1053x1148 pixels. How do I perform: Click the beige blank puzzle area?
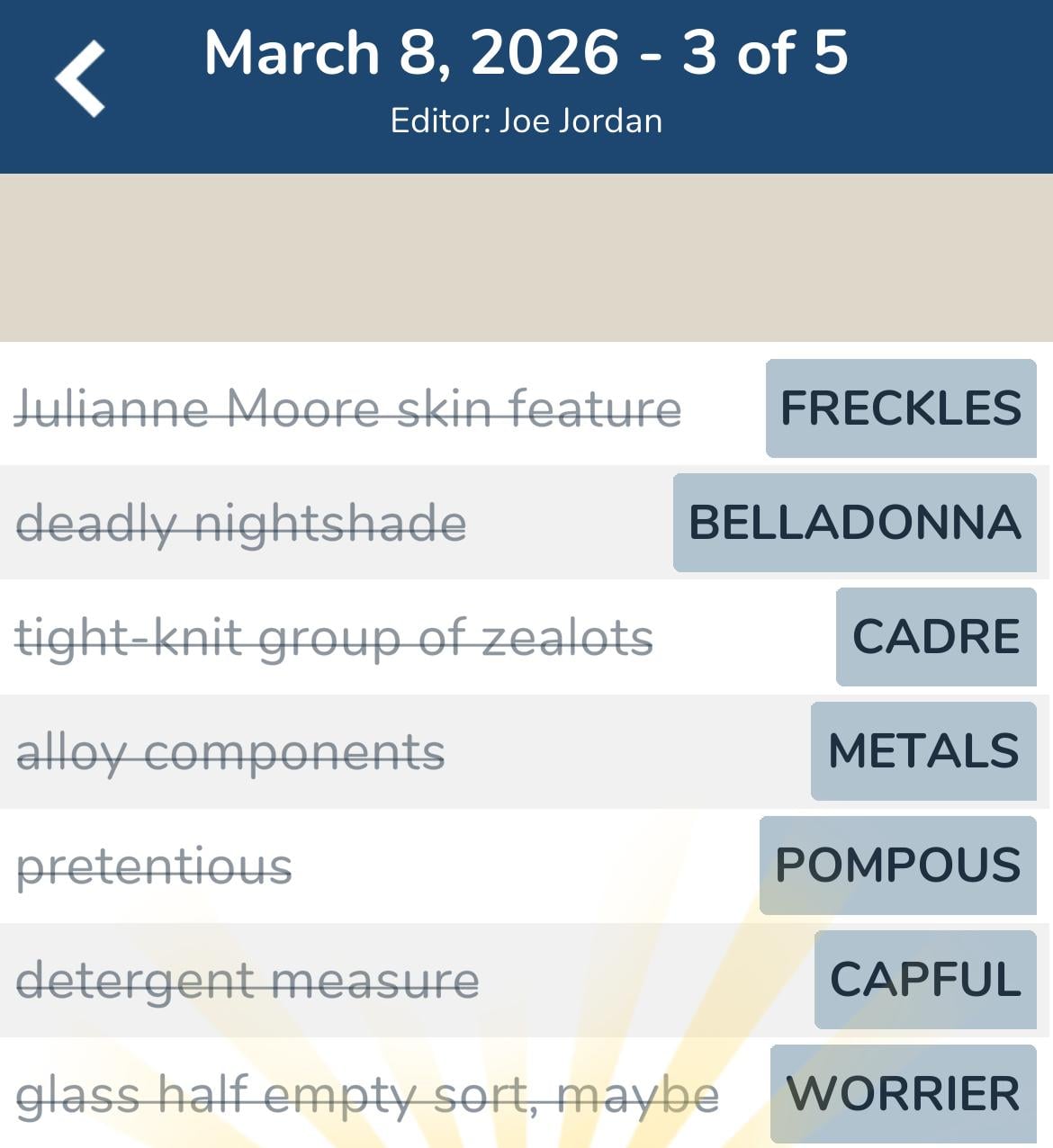click(x=526, y=256)
